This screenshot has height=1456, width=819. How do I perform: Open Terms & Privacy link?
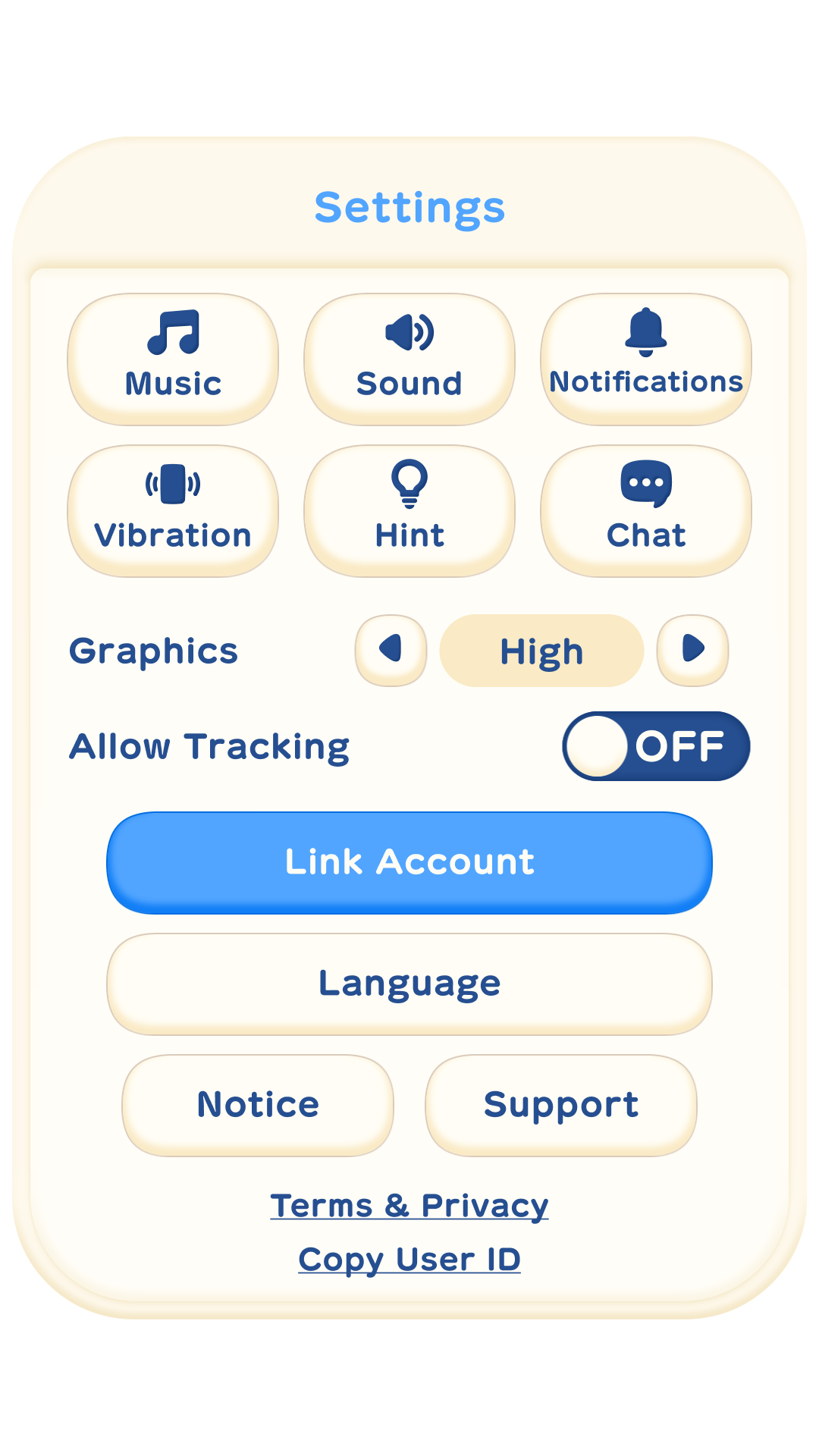point(409,1206)
